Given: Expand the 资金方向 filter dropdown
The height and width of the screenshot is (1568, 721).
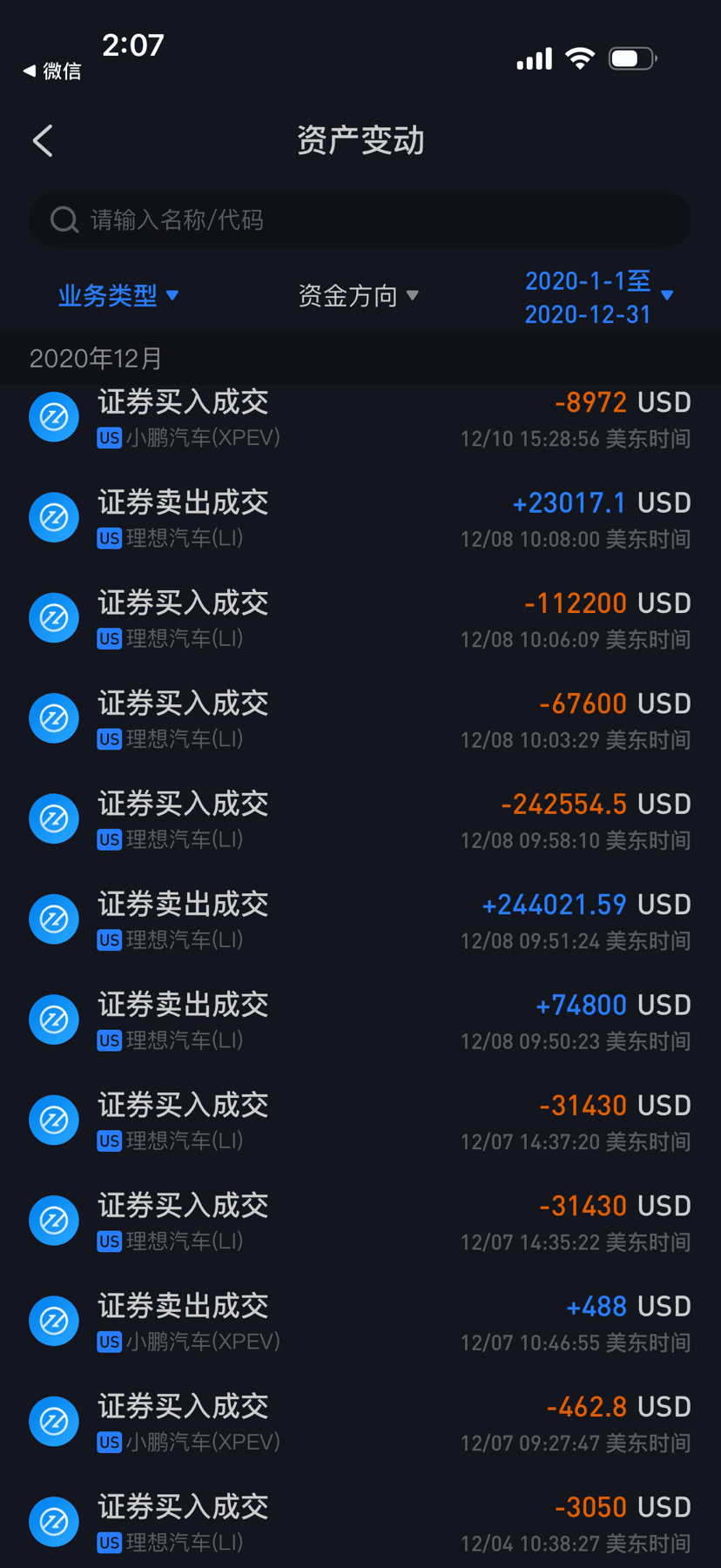Looking at the screenshot, I should click(358, 296).
